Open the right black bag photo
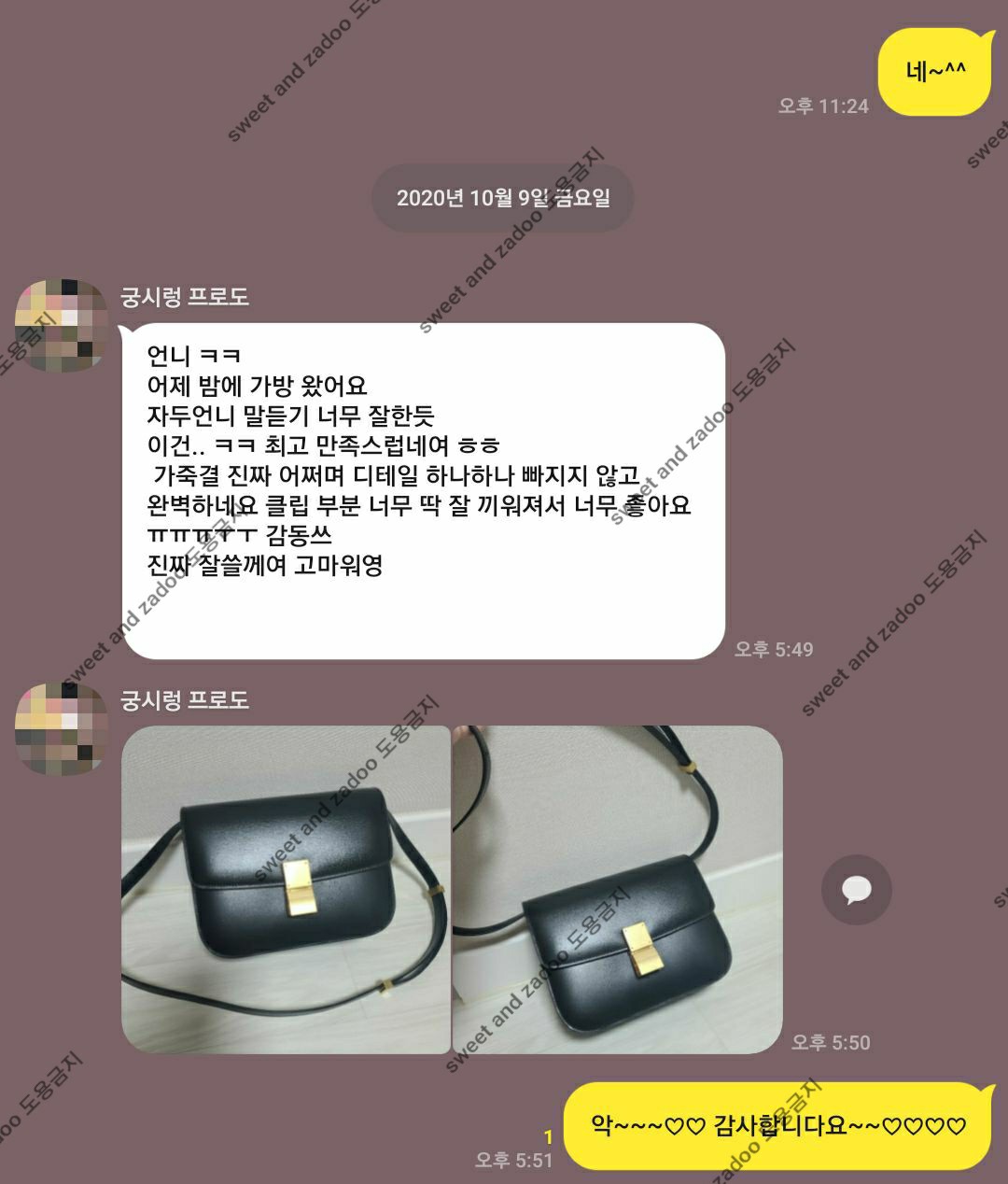The height and width of the screenshot is (1184, 1008). 617,890
